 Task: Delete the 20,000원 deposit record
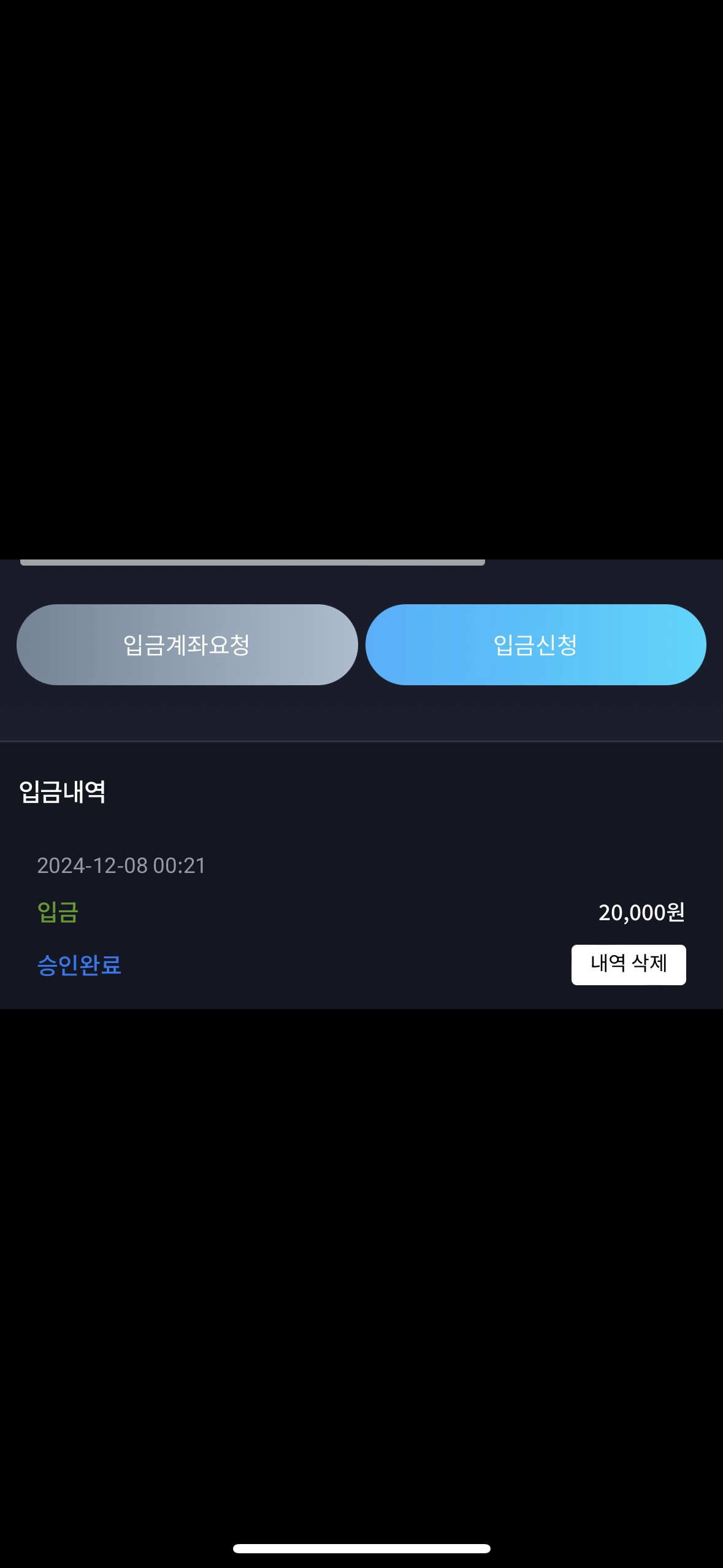[x=628, y=964]
